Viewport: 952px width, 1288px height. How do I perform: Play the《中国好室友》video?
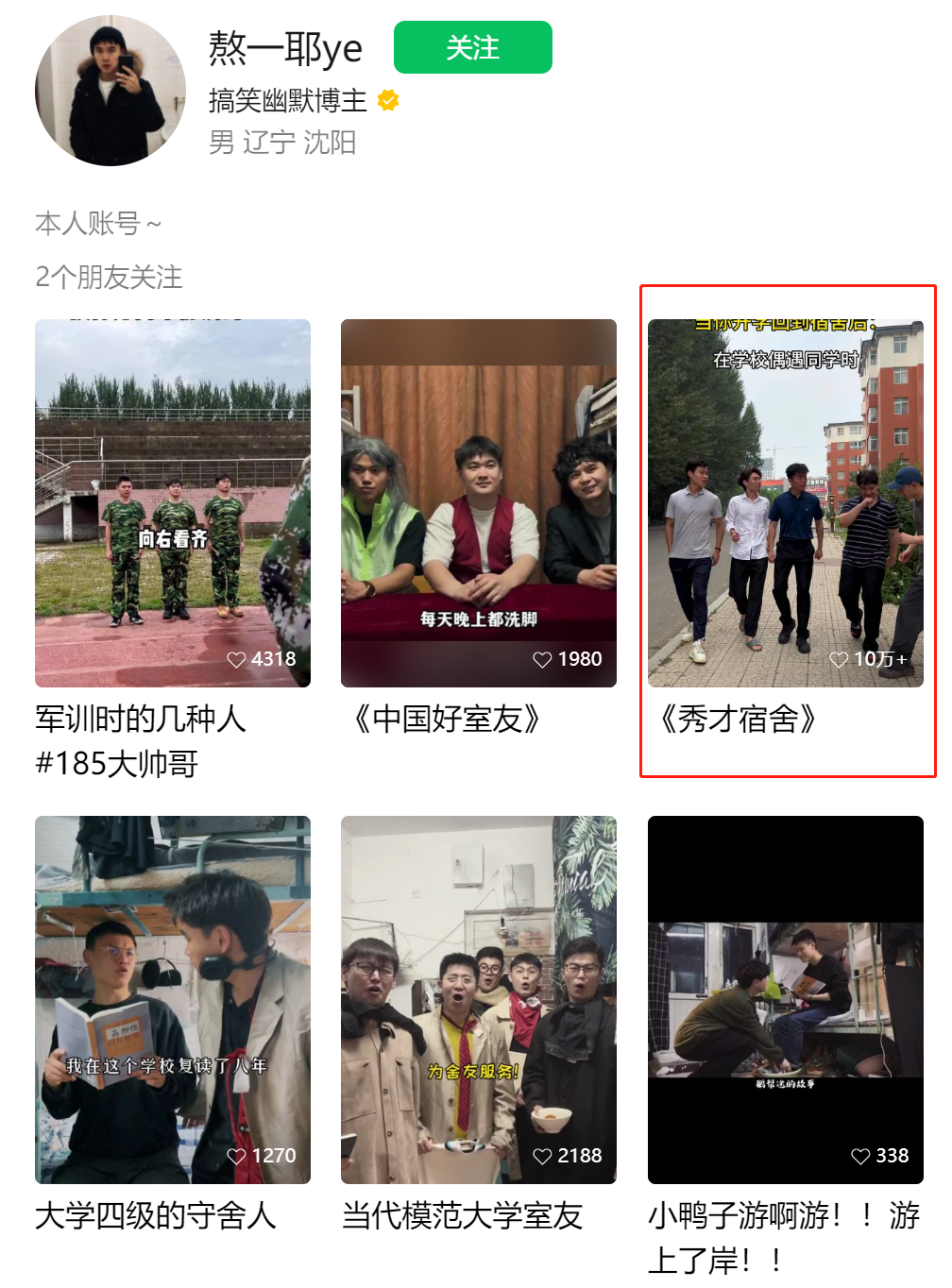[478, 502]
